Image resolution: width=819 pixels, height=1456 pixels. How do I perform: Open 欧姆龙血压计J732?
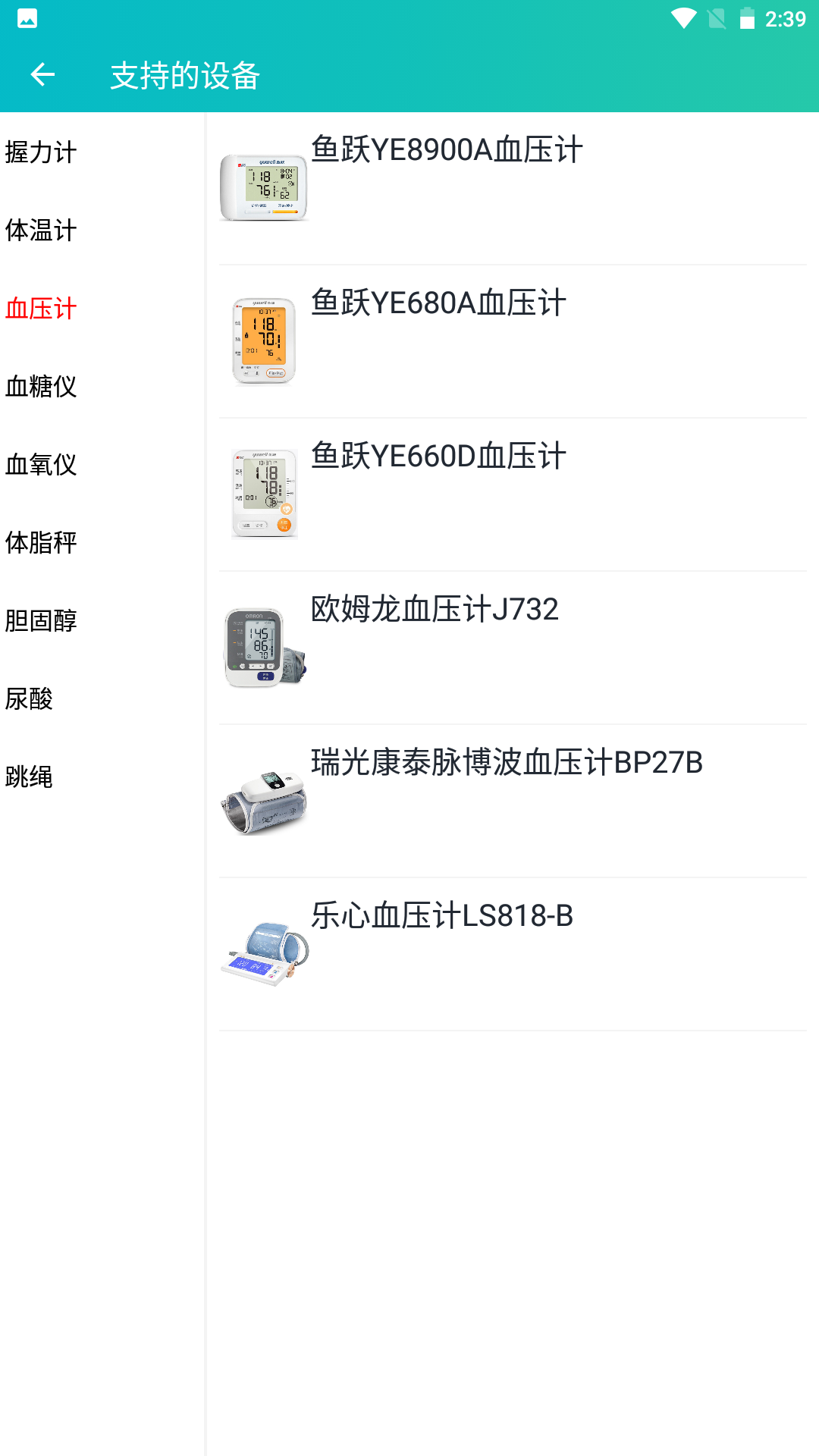tap(512, 648)
